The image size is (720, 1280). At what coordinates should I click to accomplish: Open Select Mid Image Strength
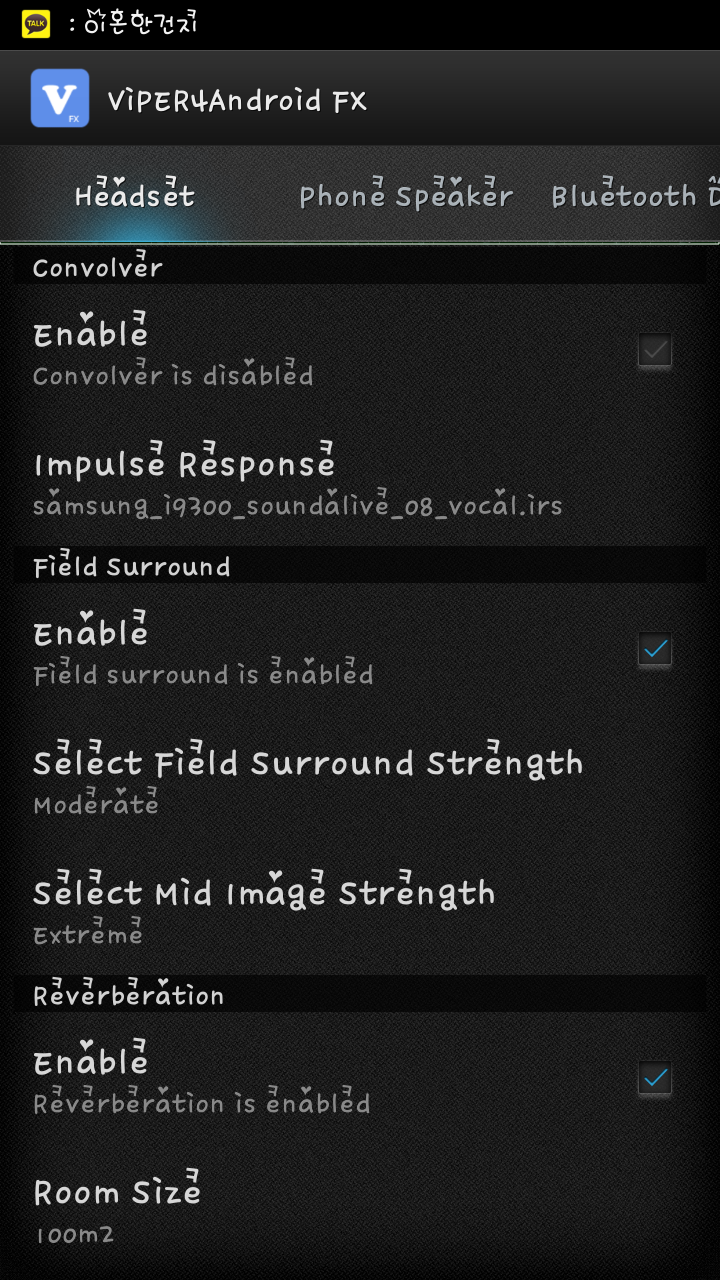264,910
